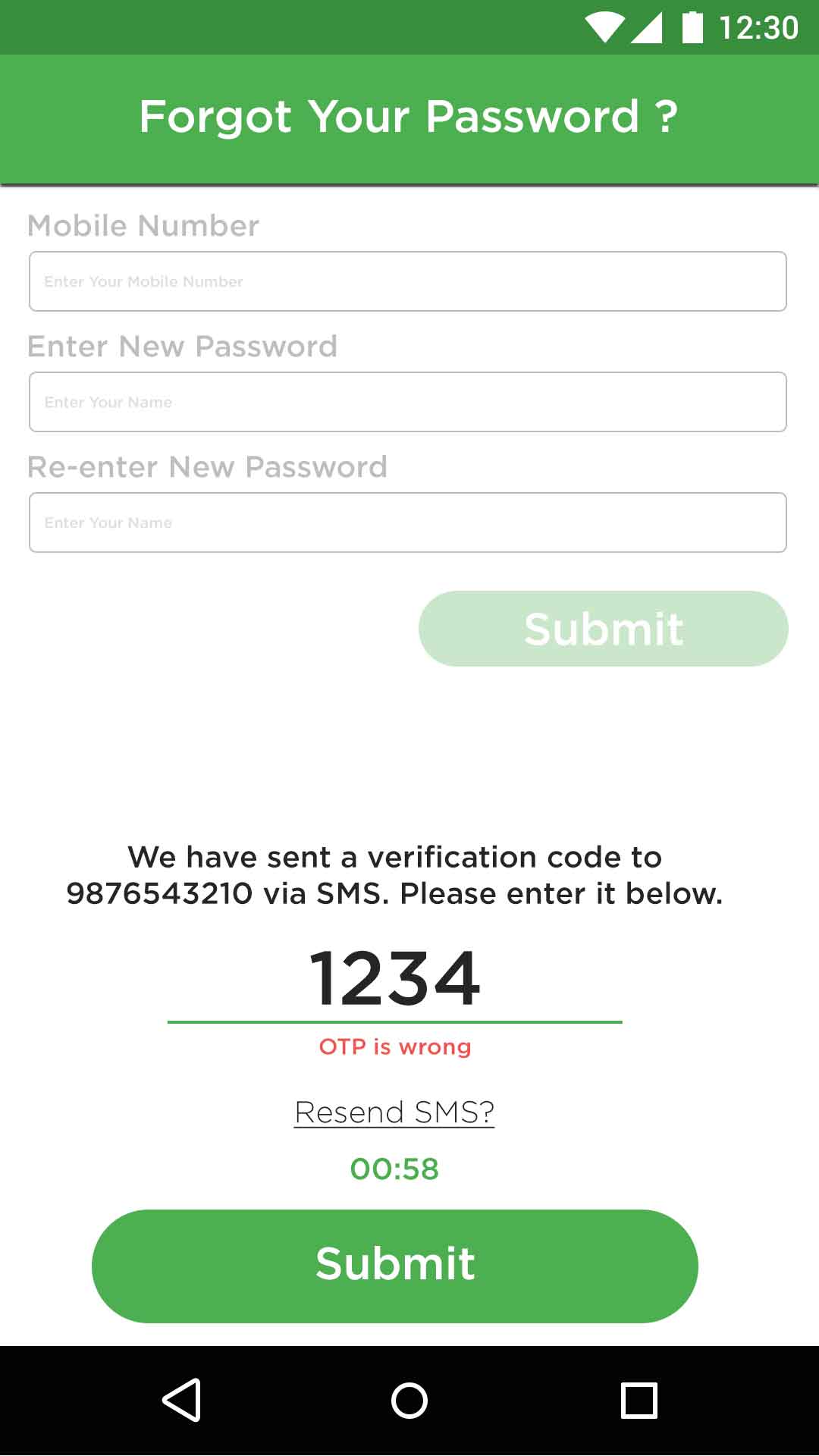Select the Re-enter New Password field
819x1456 pixels.
point(408,522)
